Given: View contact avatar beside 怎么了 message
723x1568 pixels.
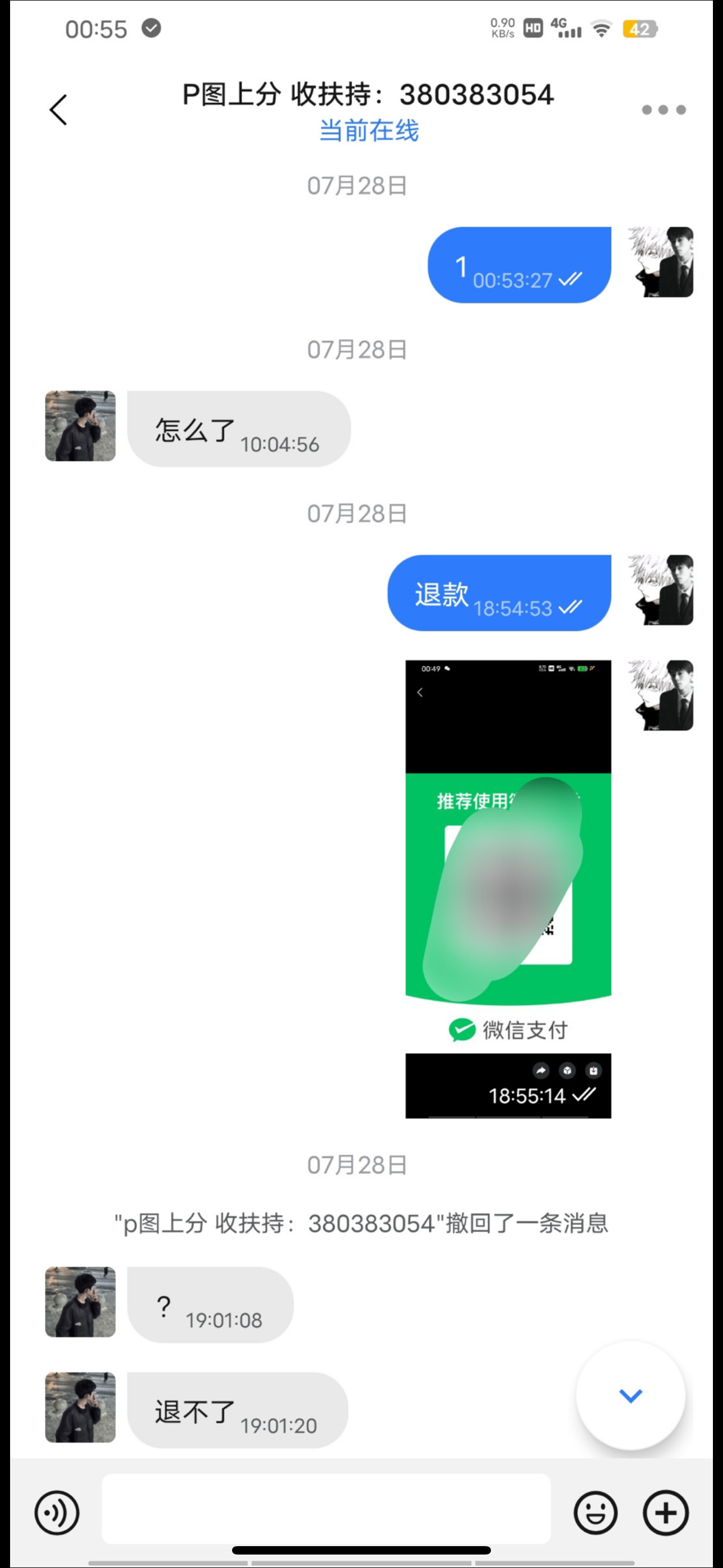Looking at the screenshot, I should [80, 426].
